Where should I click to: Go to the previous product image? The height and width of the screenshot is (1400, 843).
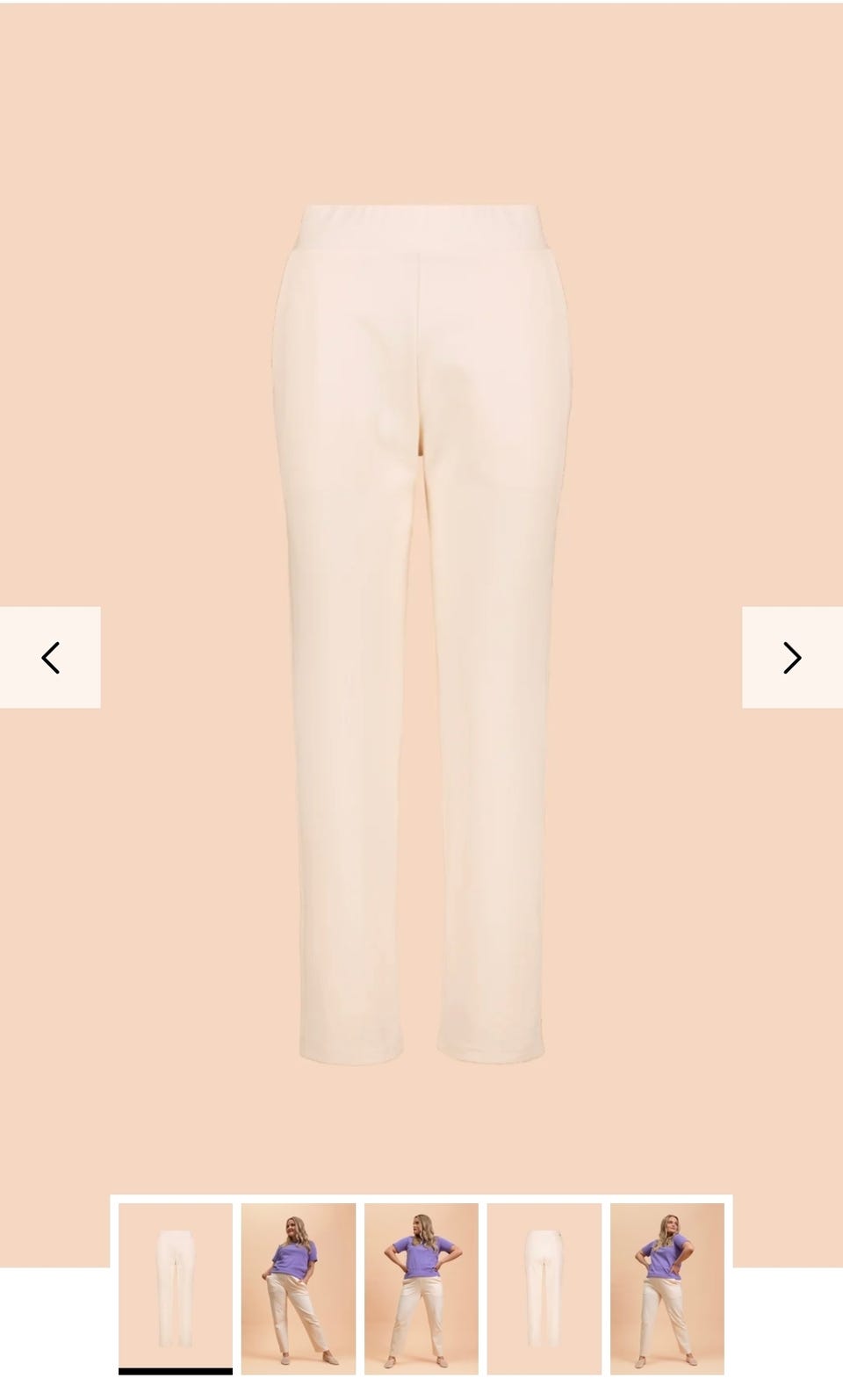50,657
